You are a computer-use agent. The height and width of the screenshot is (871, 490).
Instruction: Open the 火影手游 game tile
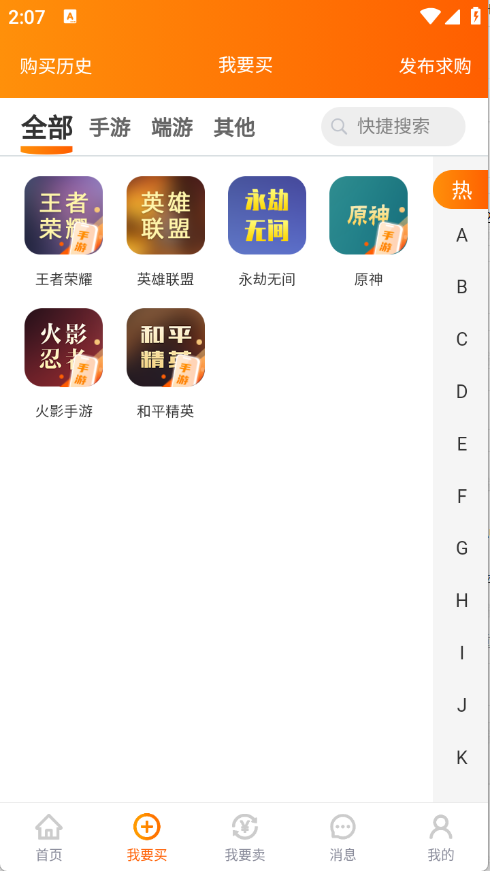click(x=64, y=363)
